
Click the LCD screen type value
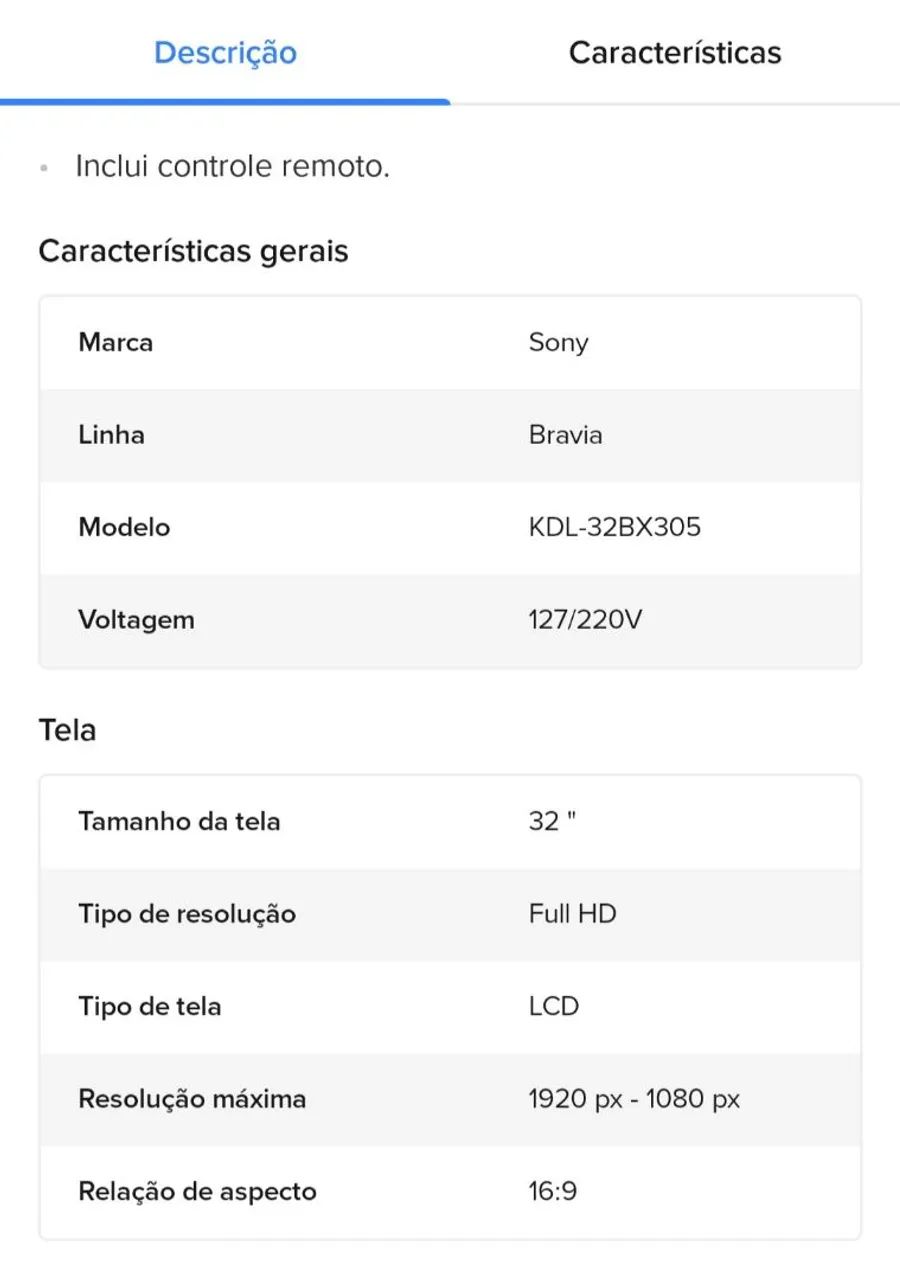[553, 1007]
